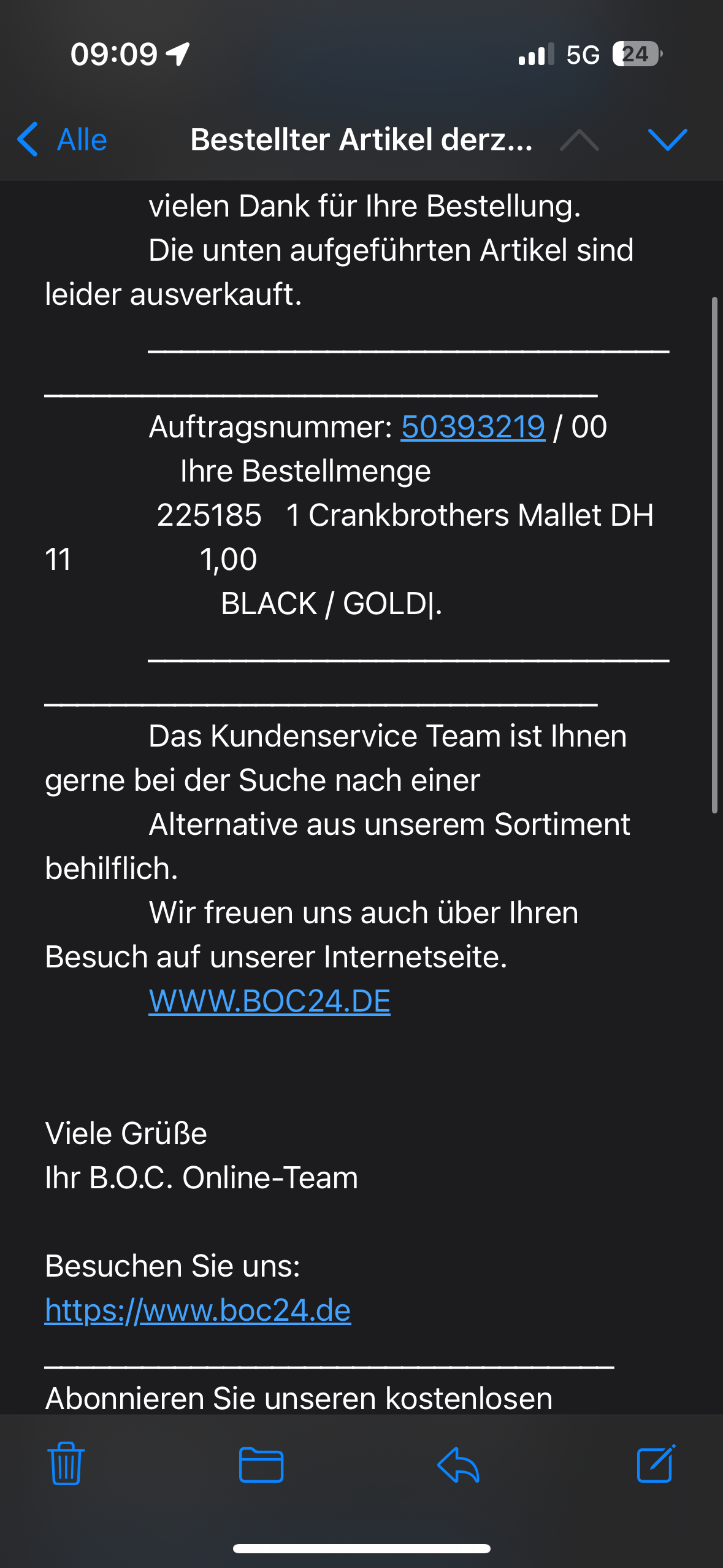Image resolution: width=723 pixels, height=1568 pixels.
Task: Visit the WWW.BOC24.DE link
Action: (x=269, y=1001)
